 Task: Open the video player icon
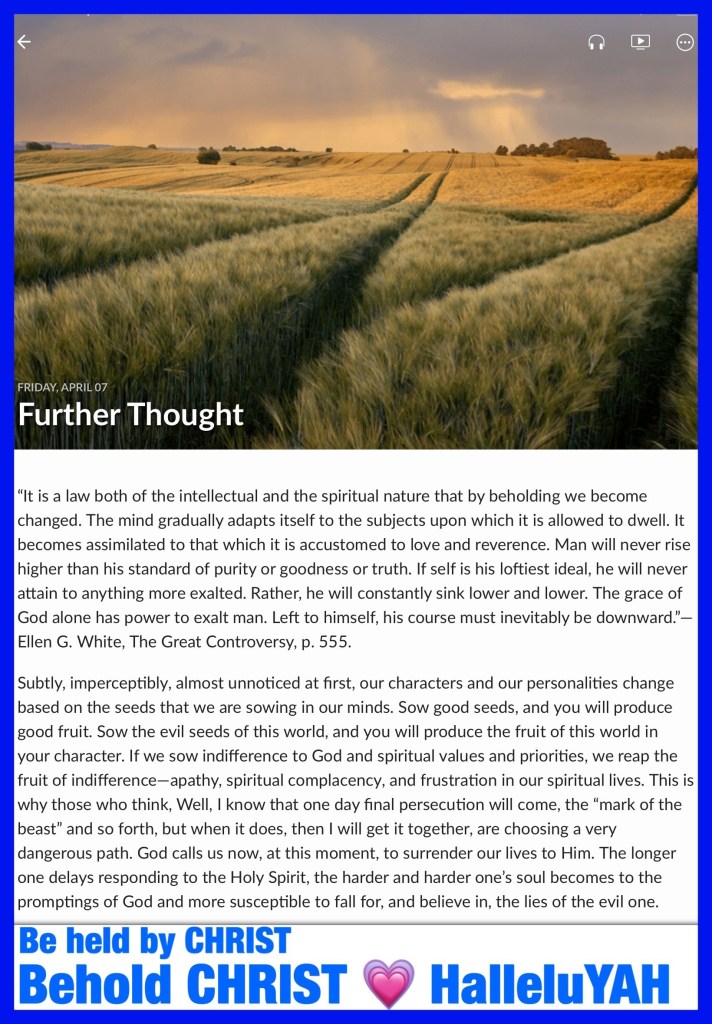tap(640, 42)
